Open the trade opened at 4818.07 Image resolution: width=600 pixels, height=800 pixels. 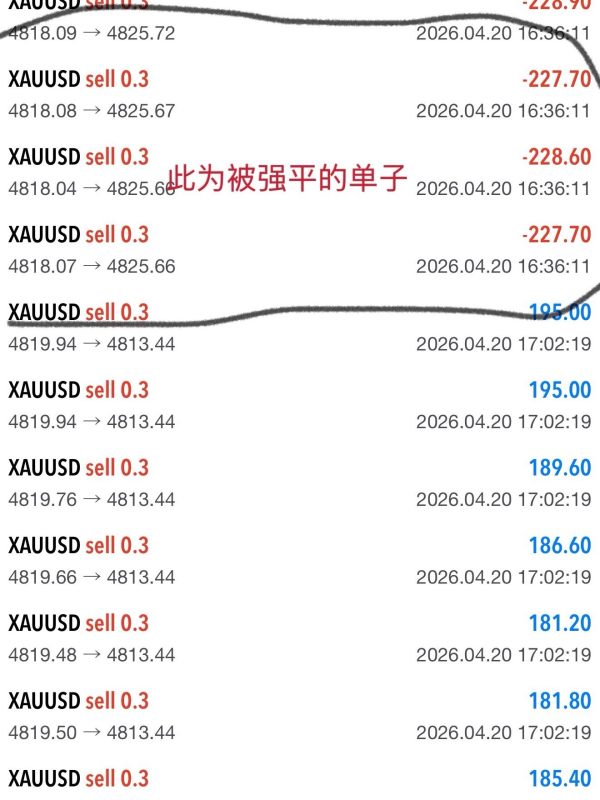pyautogui.click(x=300, y=250)
